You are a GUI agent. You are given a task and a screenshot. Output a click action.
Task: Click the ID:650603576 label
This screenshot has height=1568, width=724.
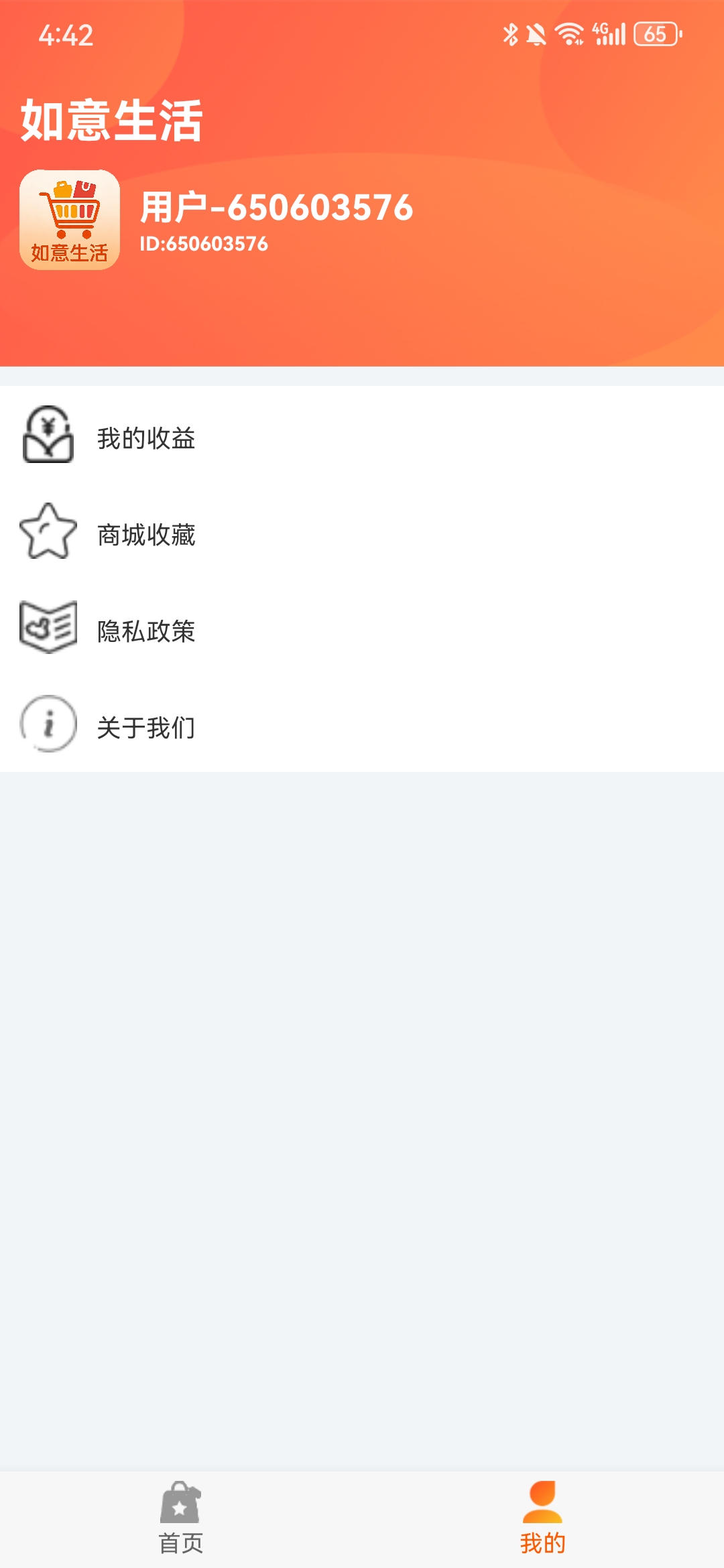click(x=204, y=243)
